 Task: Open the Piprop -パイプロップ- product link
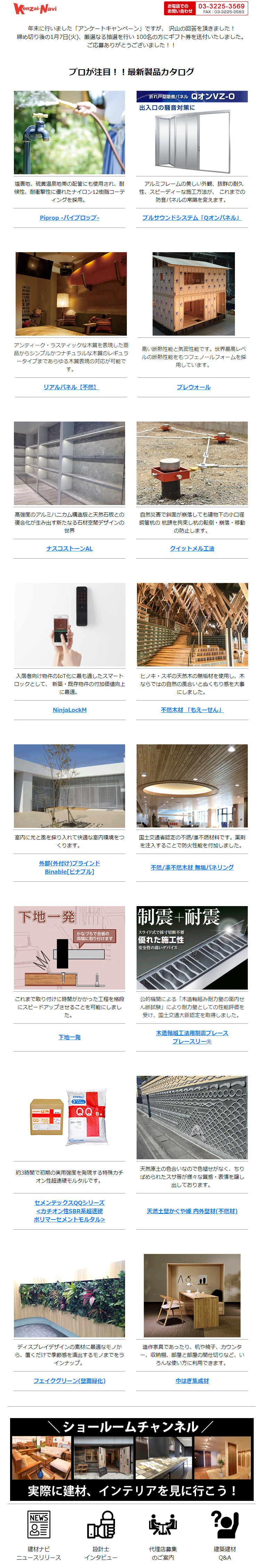click(70, 217)
